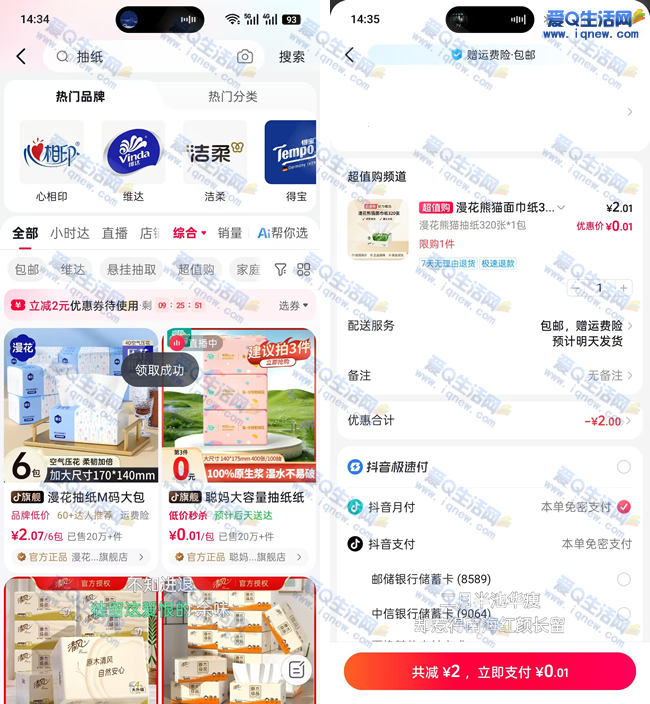Increase quantity with the plus stepper
Viewport: 650px width, 704px height.
click(x=624, y=288)
